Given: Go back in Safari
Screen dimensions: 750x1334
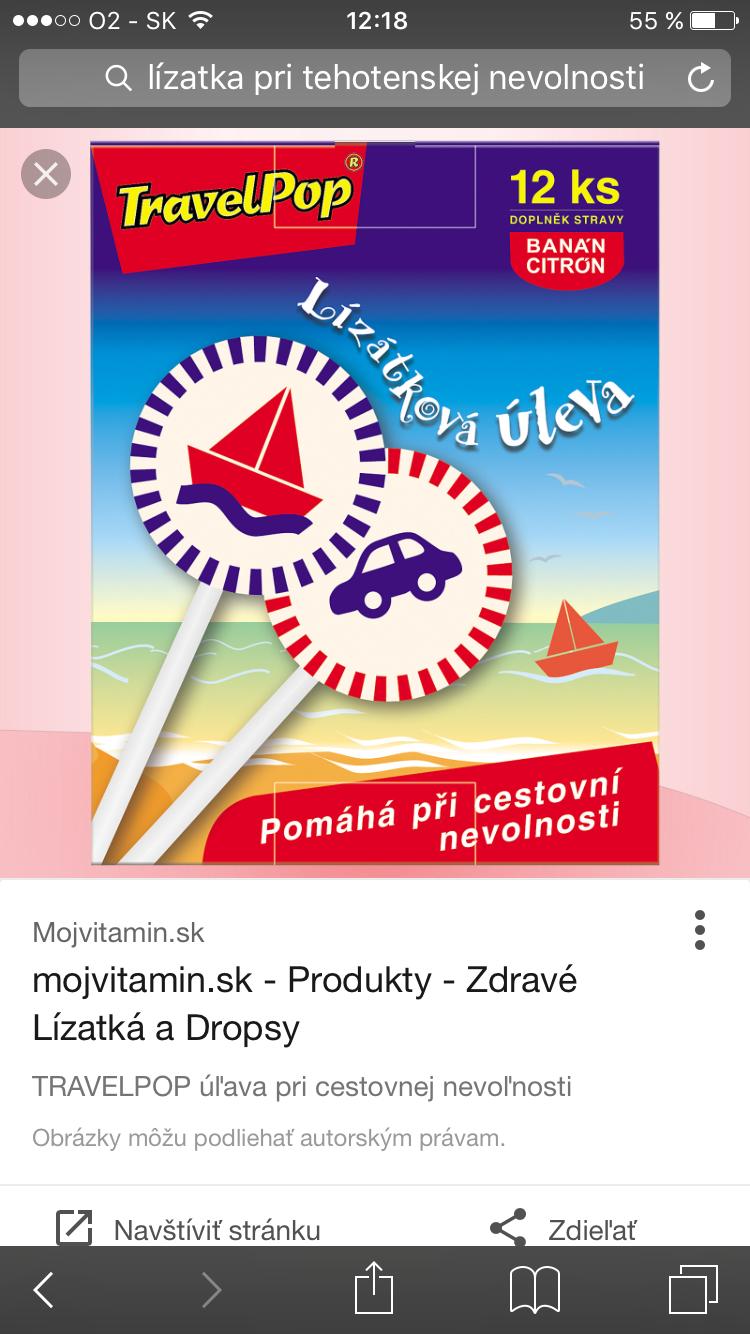Looking at the screenshot, I should [x=44, y=1290].
